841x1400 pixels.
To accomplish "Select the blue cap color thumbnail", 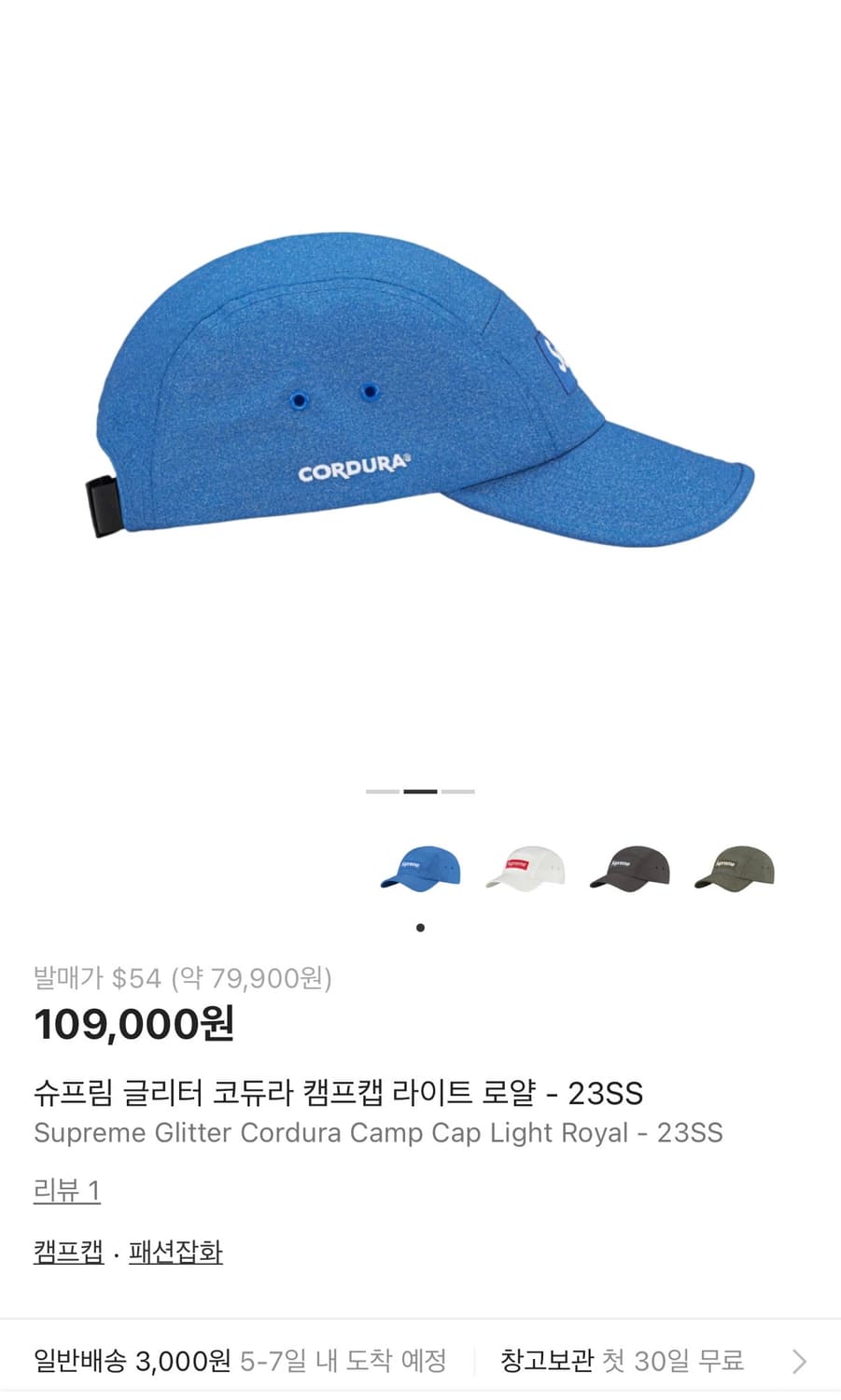I will pyautogui.click(x=421, y=868).
